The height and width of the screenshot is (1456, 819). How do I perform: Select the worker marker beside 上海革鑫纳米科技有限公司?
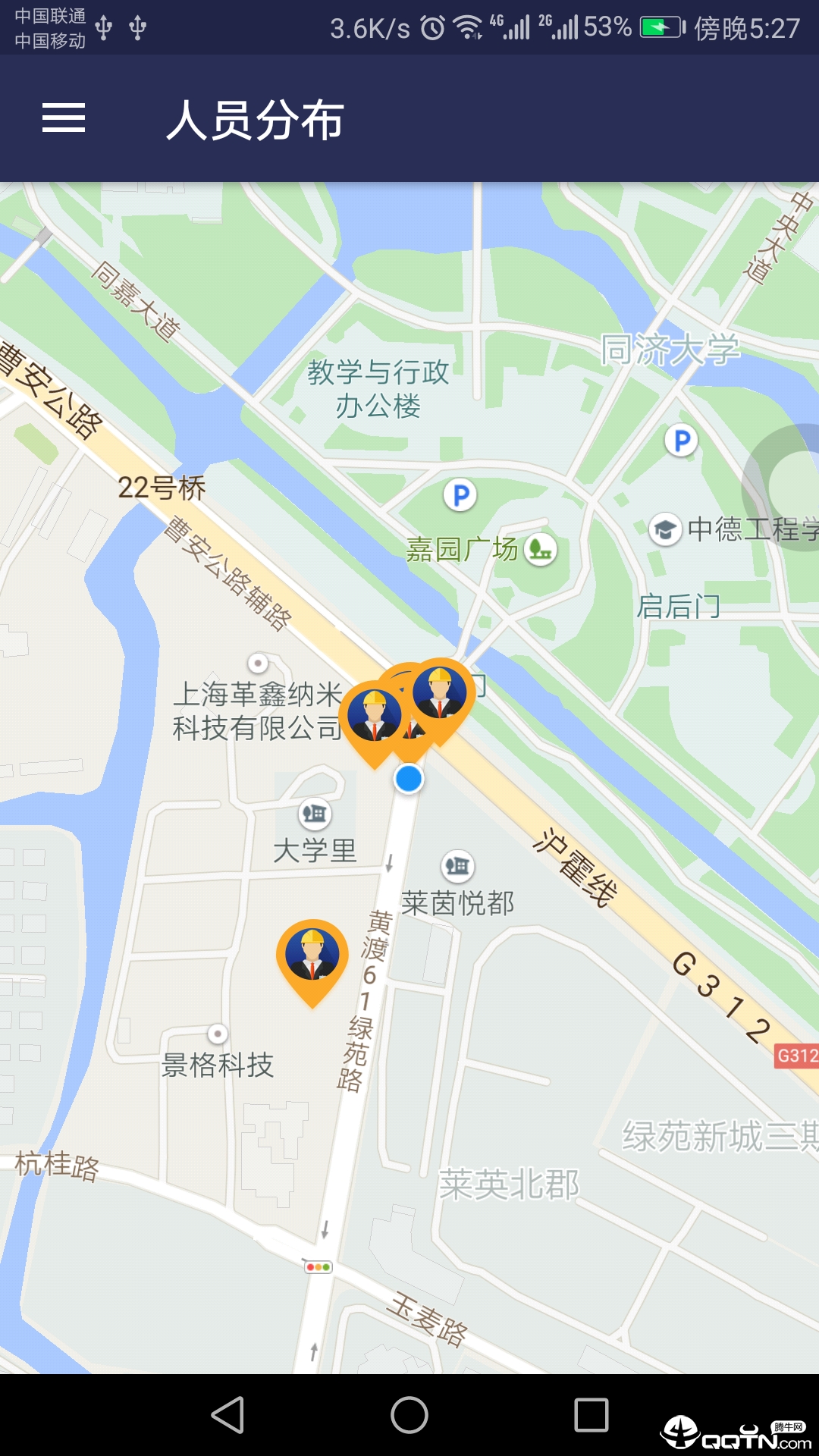click(x=372, y=717)
